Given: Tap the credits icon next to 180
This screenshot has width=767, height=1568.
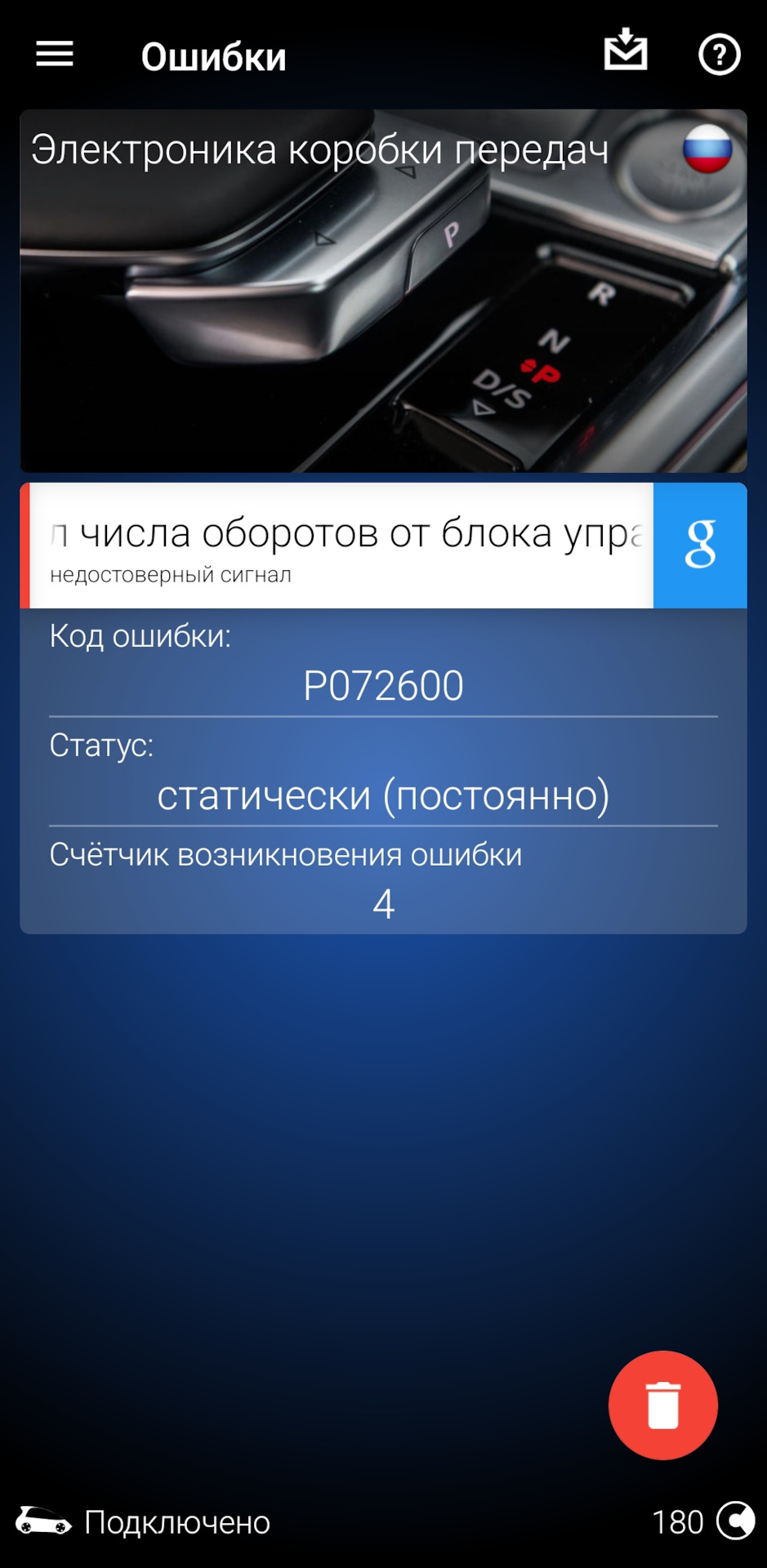Looking at the screenshot, I should 736,1521.
